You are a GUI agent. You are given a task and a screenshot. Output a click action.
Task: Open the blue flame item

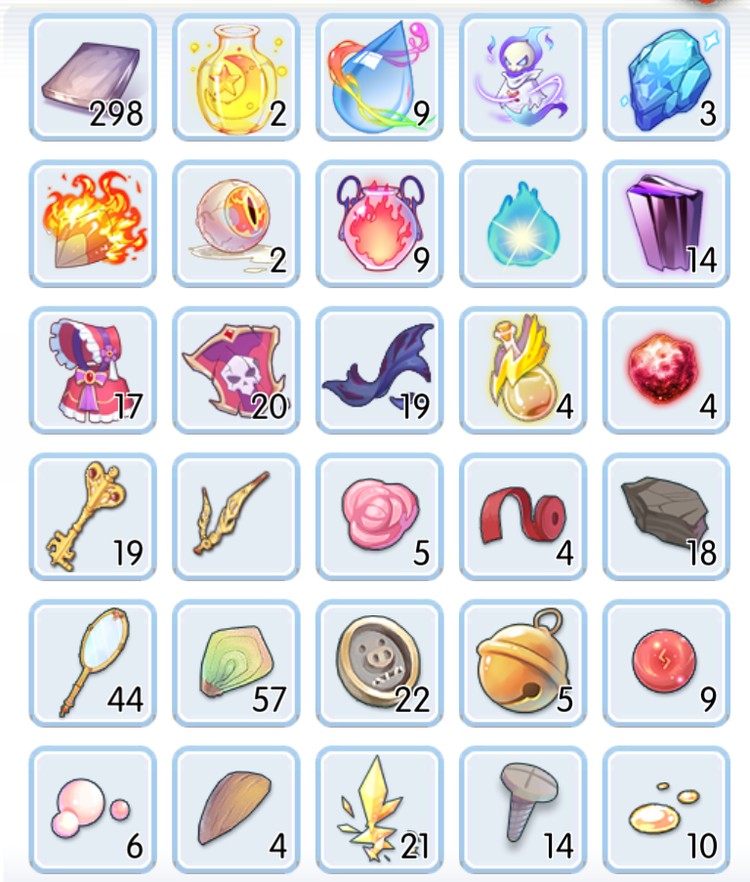coord(522,224)
